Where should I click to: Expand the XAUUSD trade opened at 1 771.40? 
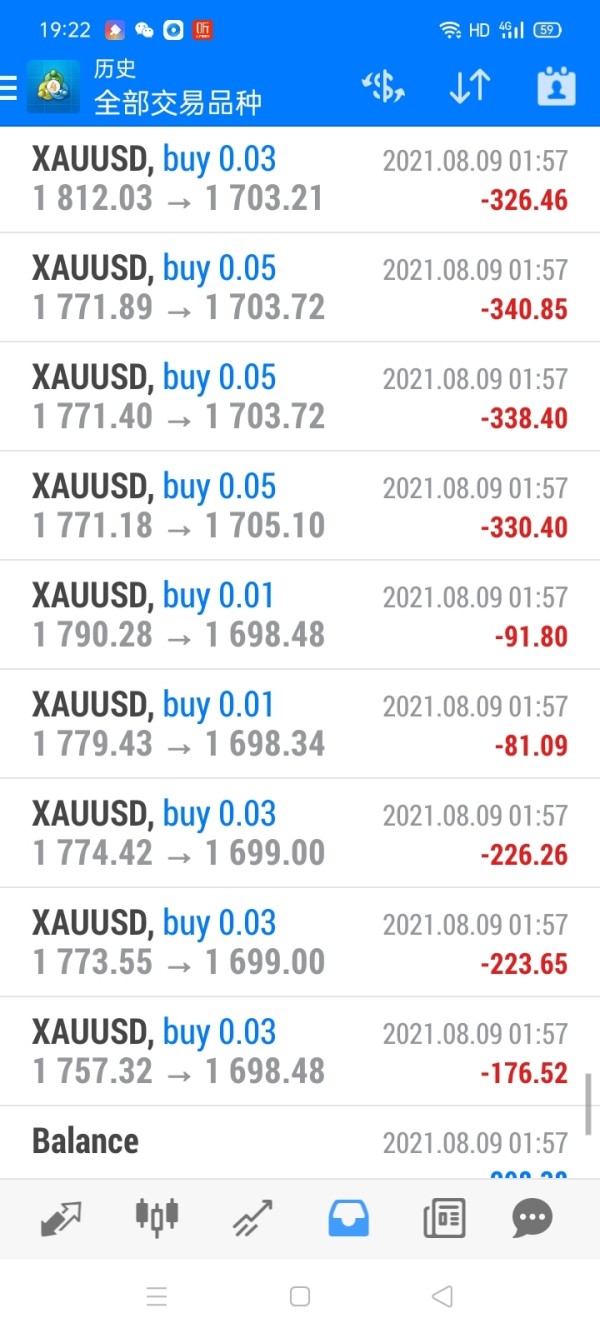tap(300, 397)
